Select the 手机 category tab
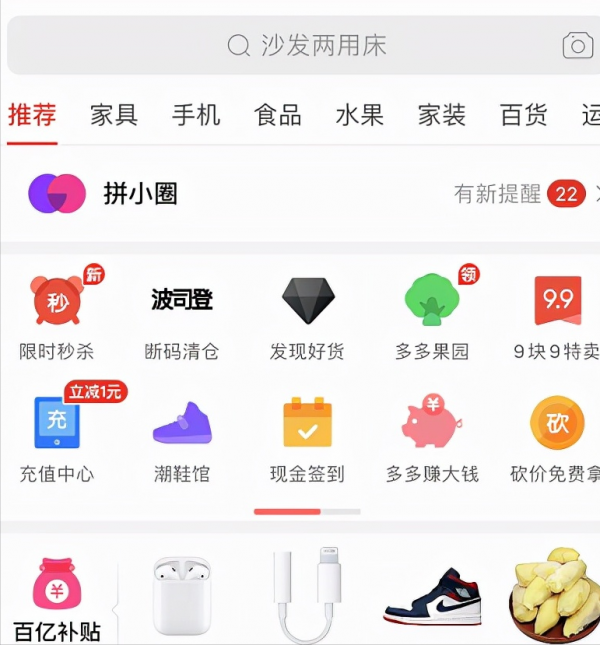Viewport: 600px width, 645px height. pyautogui.click(x=196, y=115)
